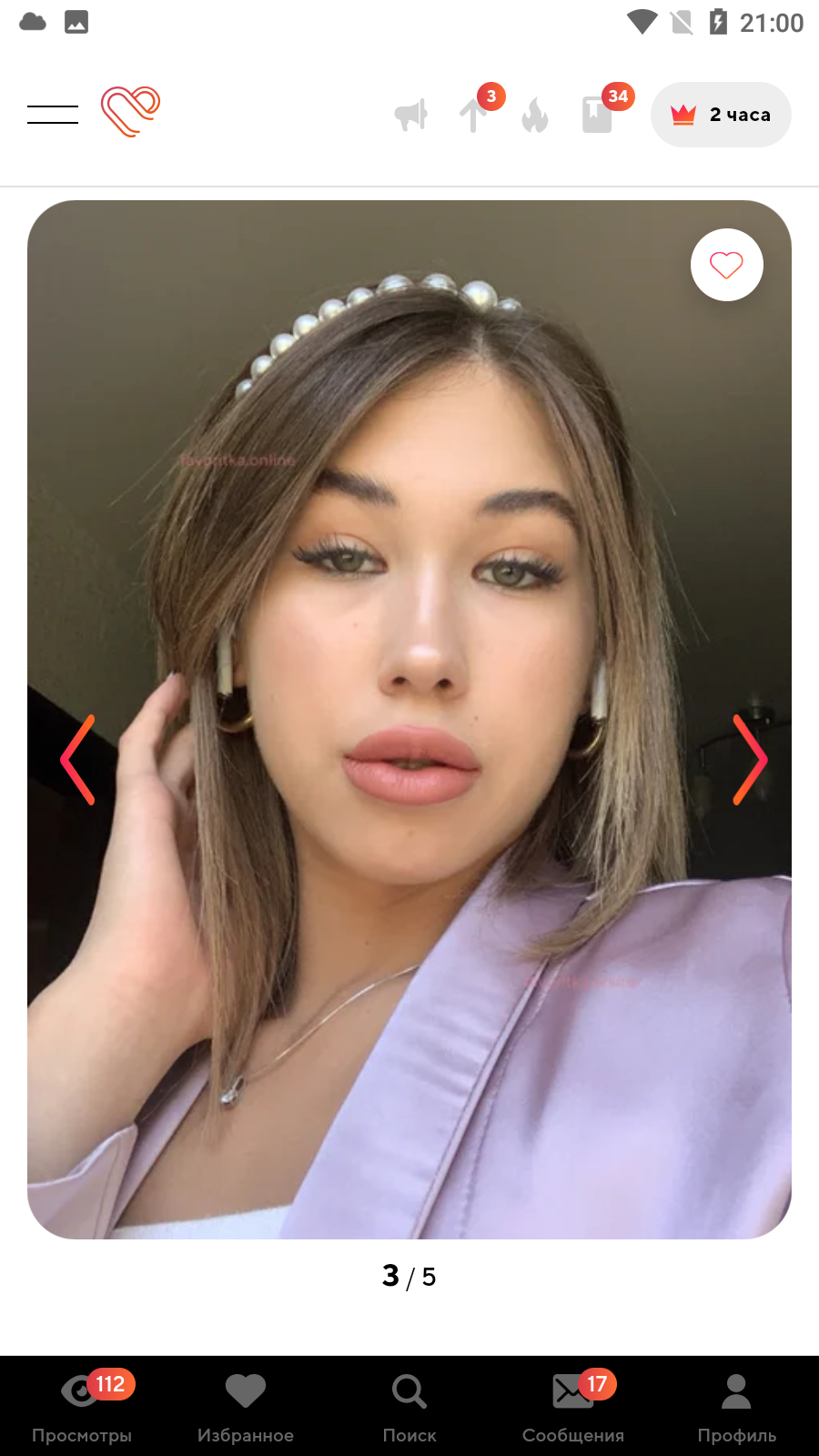Go to the previous photo
This screenshot has width=819, height=1456.
pyautogui.click(x=78, y=760)
